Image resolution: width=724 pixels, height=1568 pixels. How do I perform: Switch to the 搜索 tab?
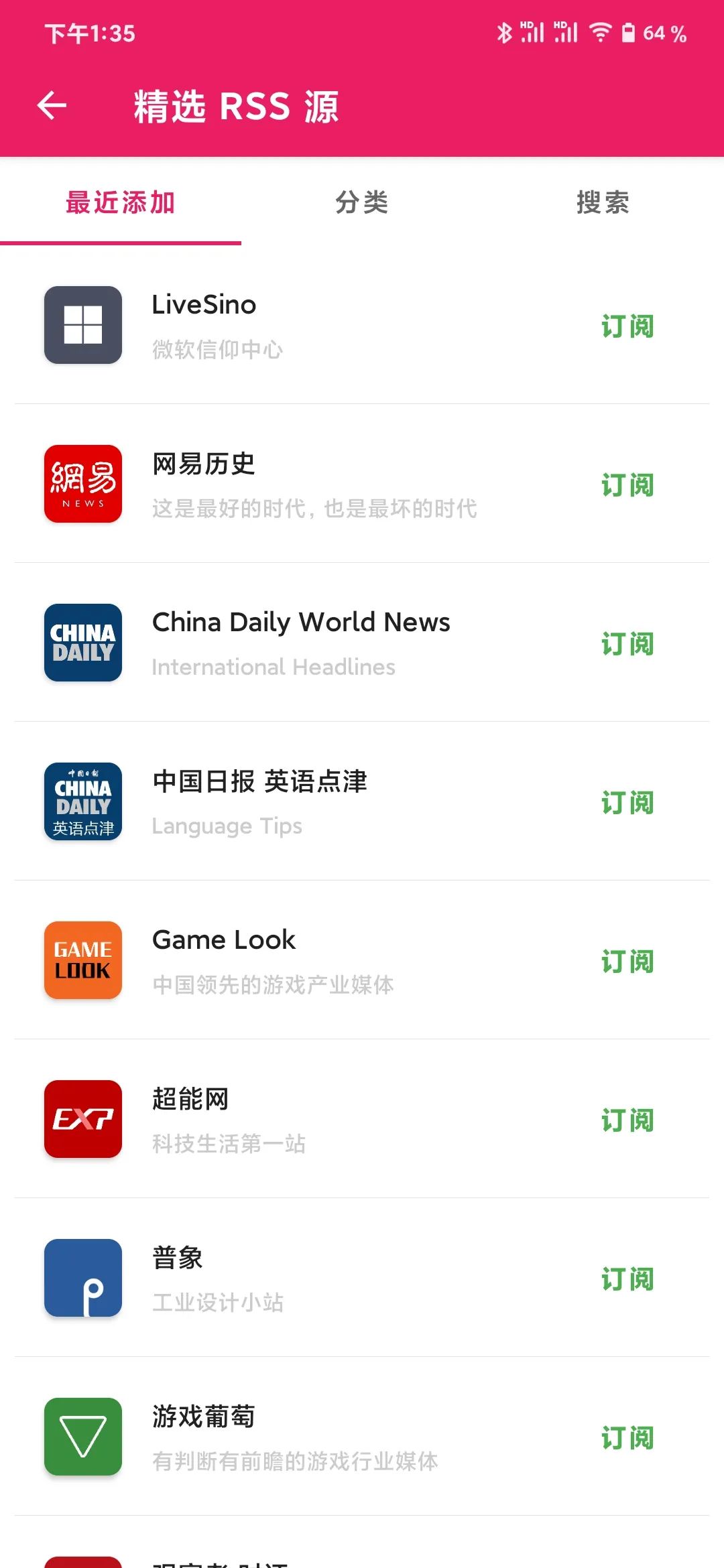(x=603, y=202)
